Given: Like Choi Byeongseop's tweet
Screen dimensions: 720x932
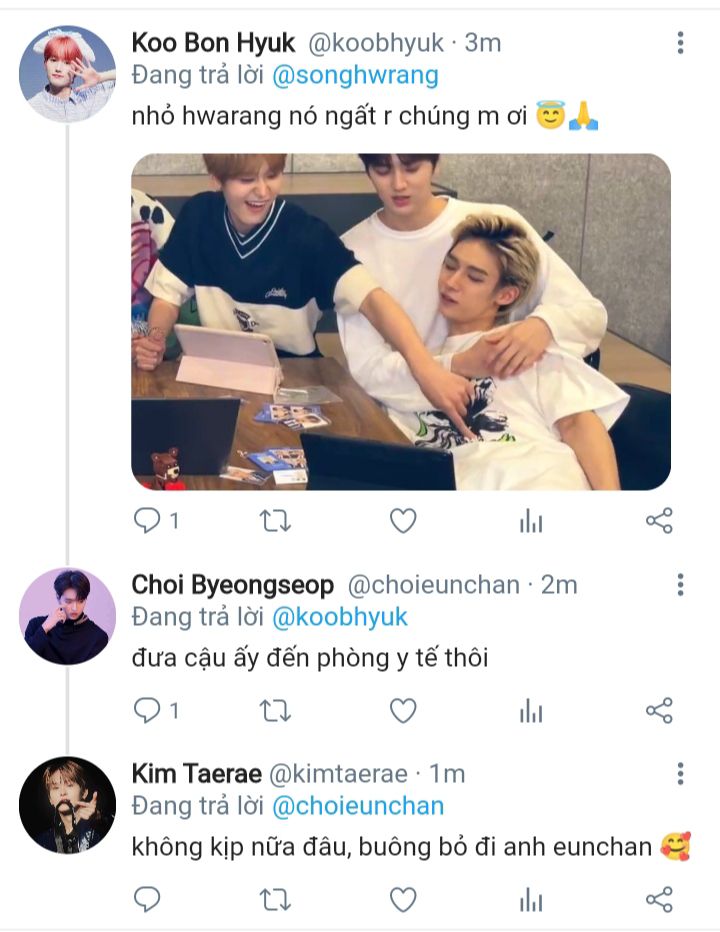Looking at the screenshot, I should [x=403, y=710].
